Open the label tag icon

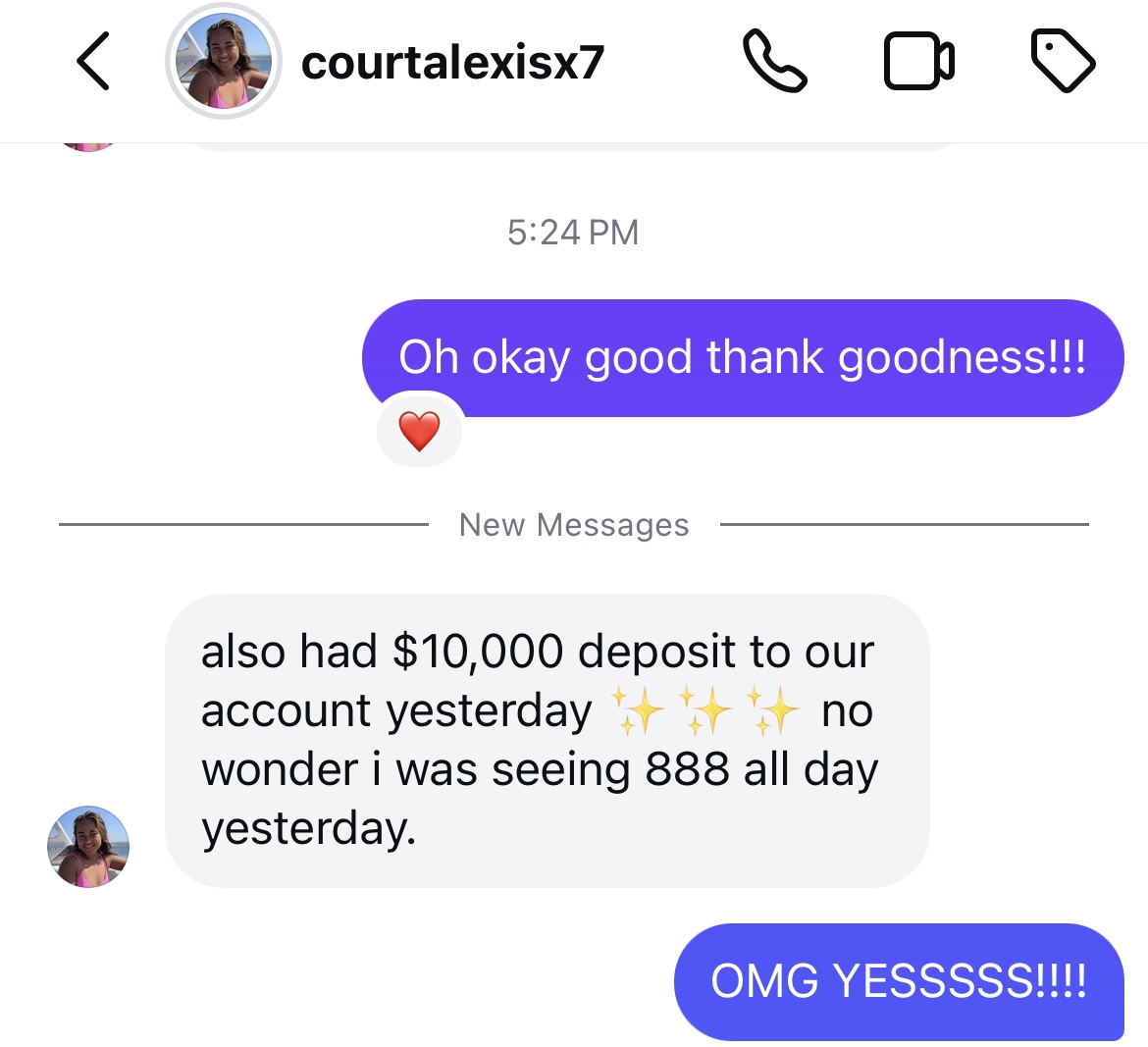(1063, 61)
